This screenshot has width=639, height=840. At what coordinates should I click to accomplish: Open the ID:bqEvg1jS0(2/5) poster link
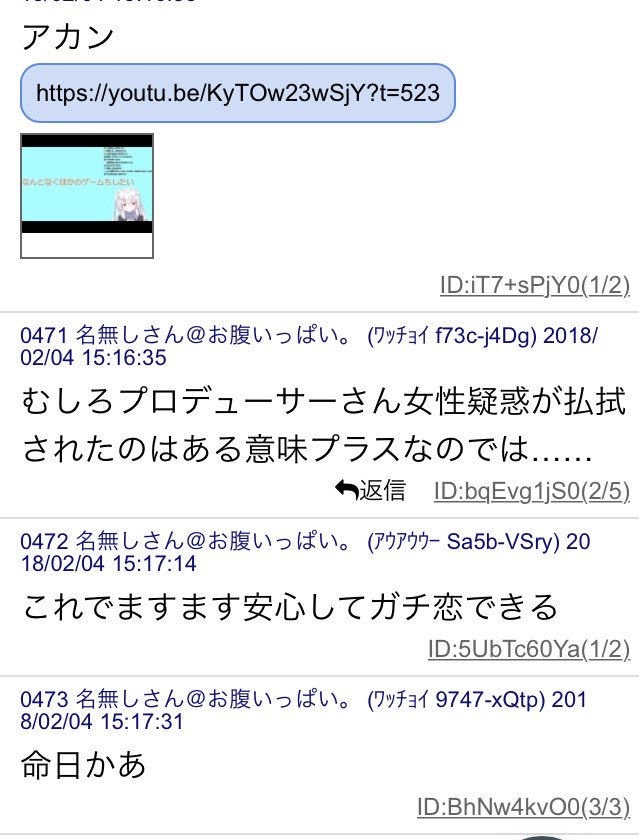pos(531,491)
